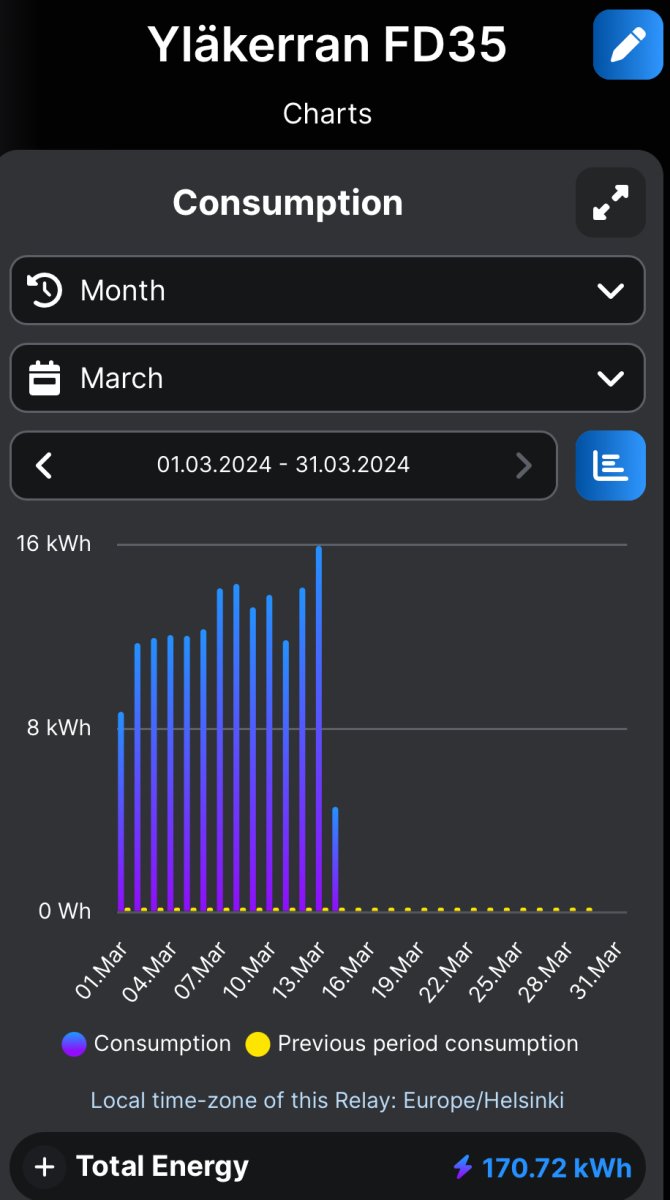Screen dimensions: 670x1200
Task: Open the Month period dropdown
Action: click(327, 291)
